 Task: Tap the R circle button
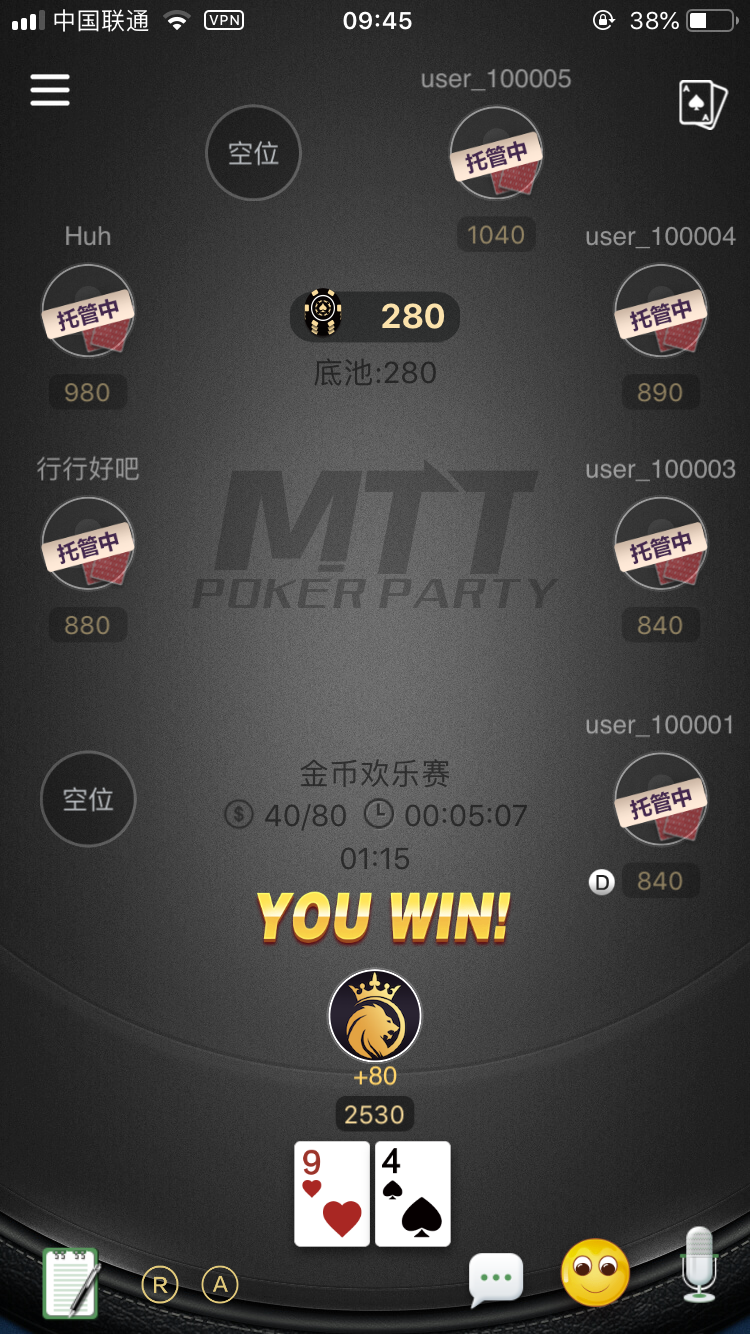point(160,1284)
